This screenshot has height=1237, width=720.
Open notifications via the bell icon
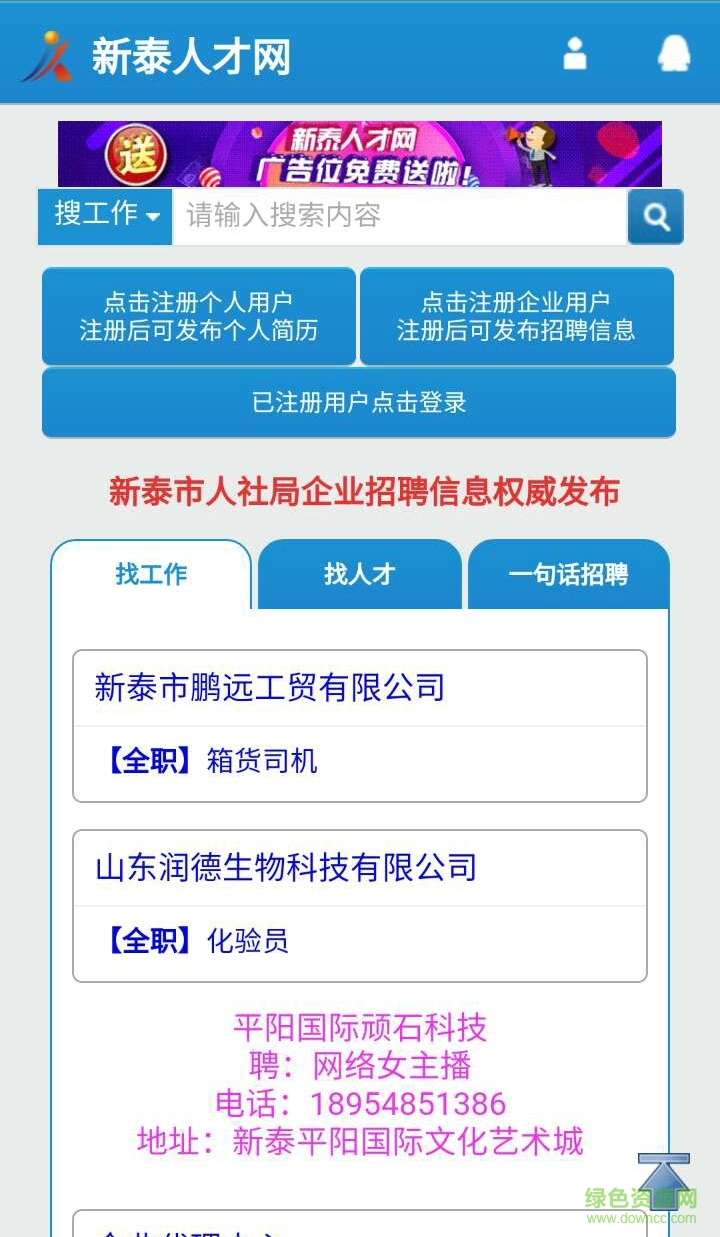[x=674, y=55]
